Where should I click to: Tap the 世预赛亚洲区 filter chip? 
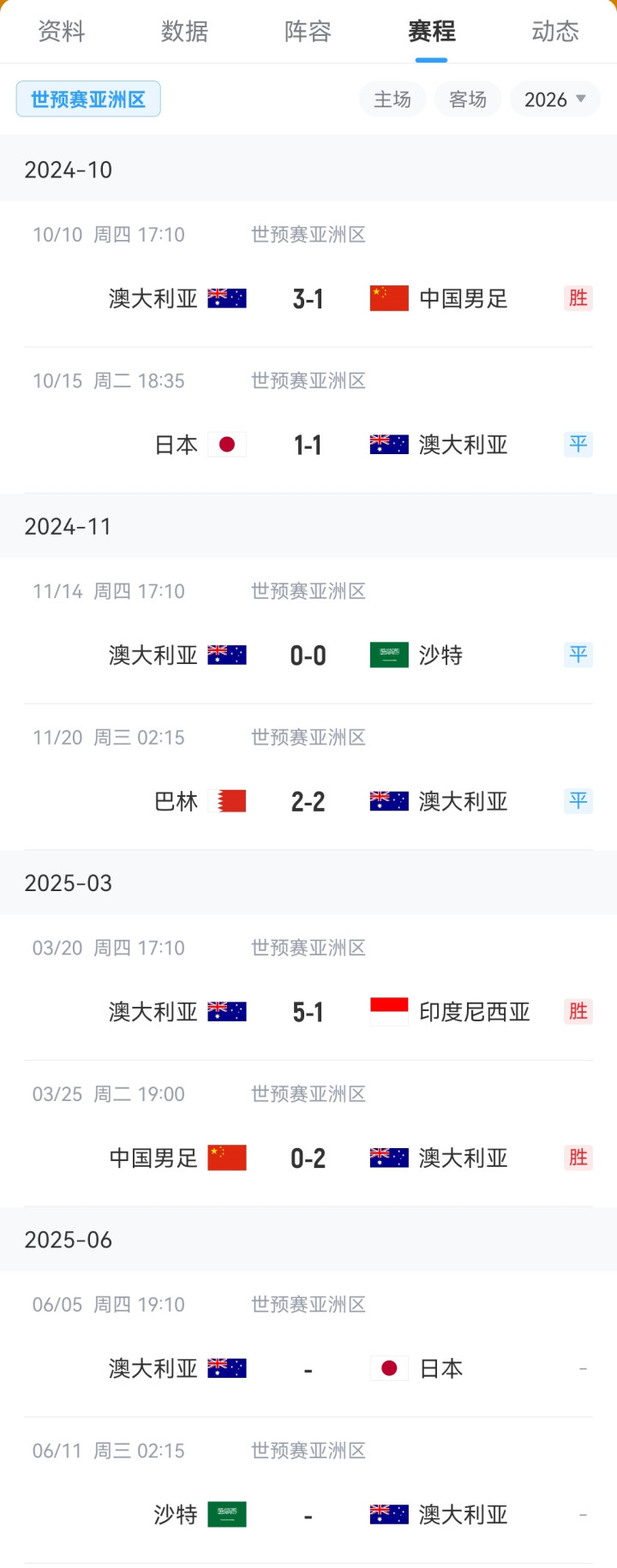point(88,99)
